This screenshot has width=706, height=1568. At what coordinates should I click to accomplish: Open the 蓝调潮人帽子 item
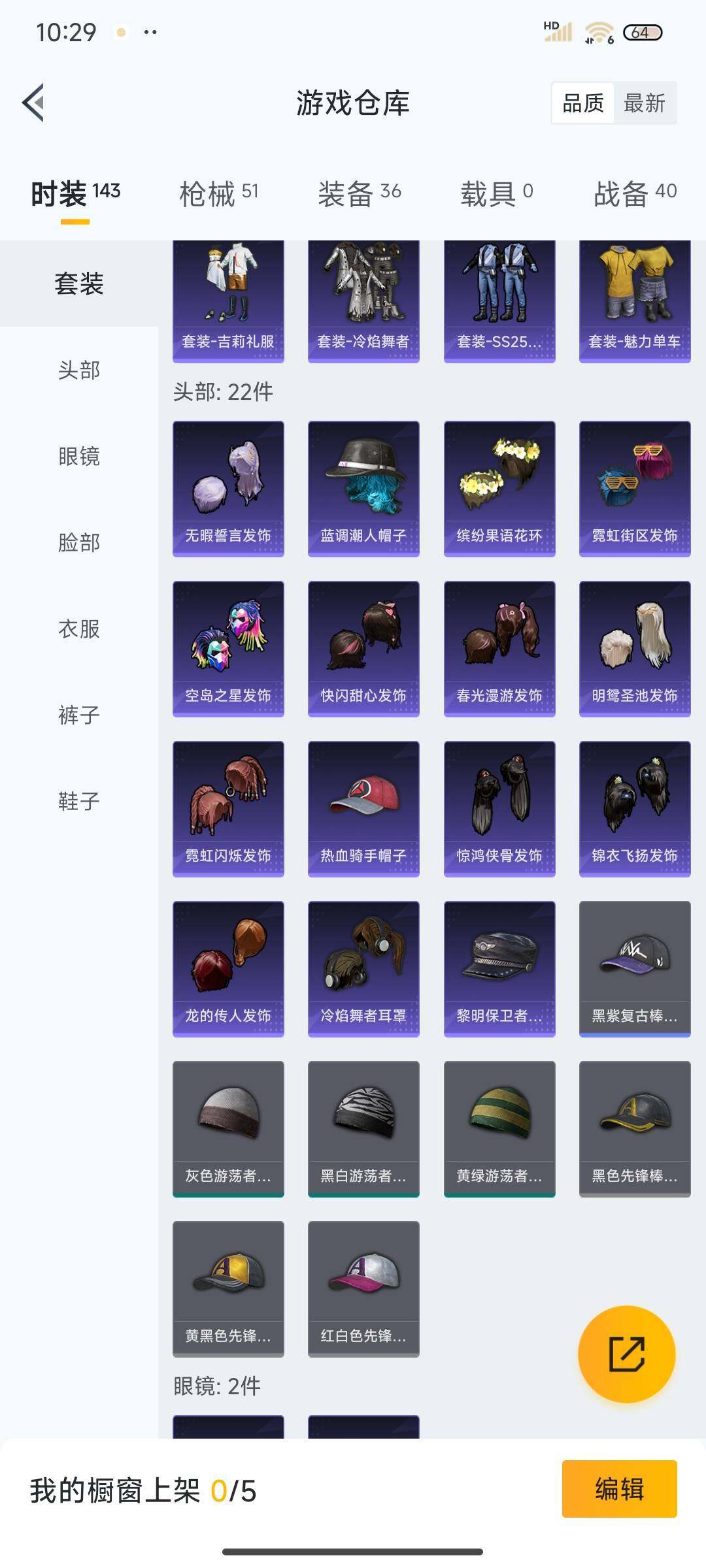click(363, 489)
